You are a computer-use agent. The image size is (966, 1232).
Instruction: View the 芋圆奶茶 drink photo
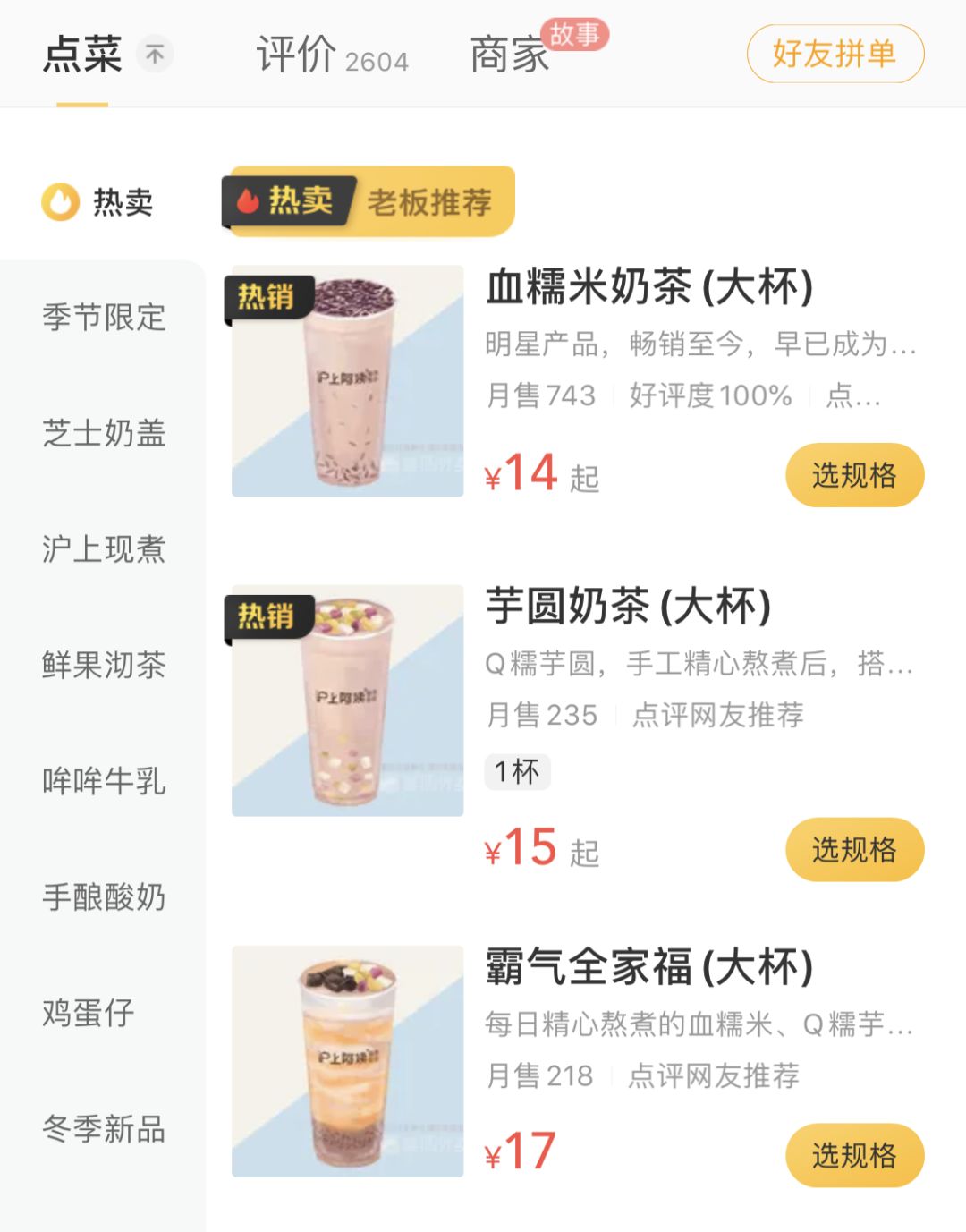348,701
